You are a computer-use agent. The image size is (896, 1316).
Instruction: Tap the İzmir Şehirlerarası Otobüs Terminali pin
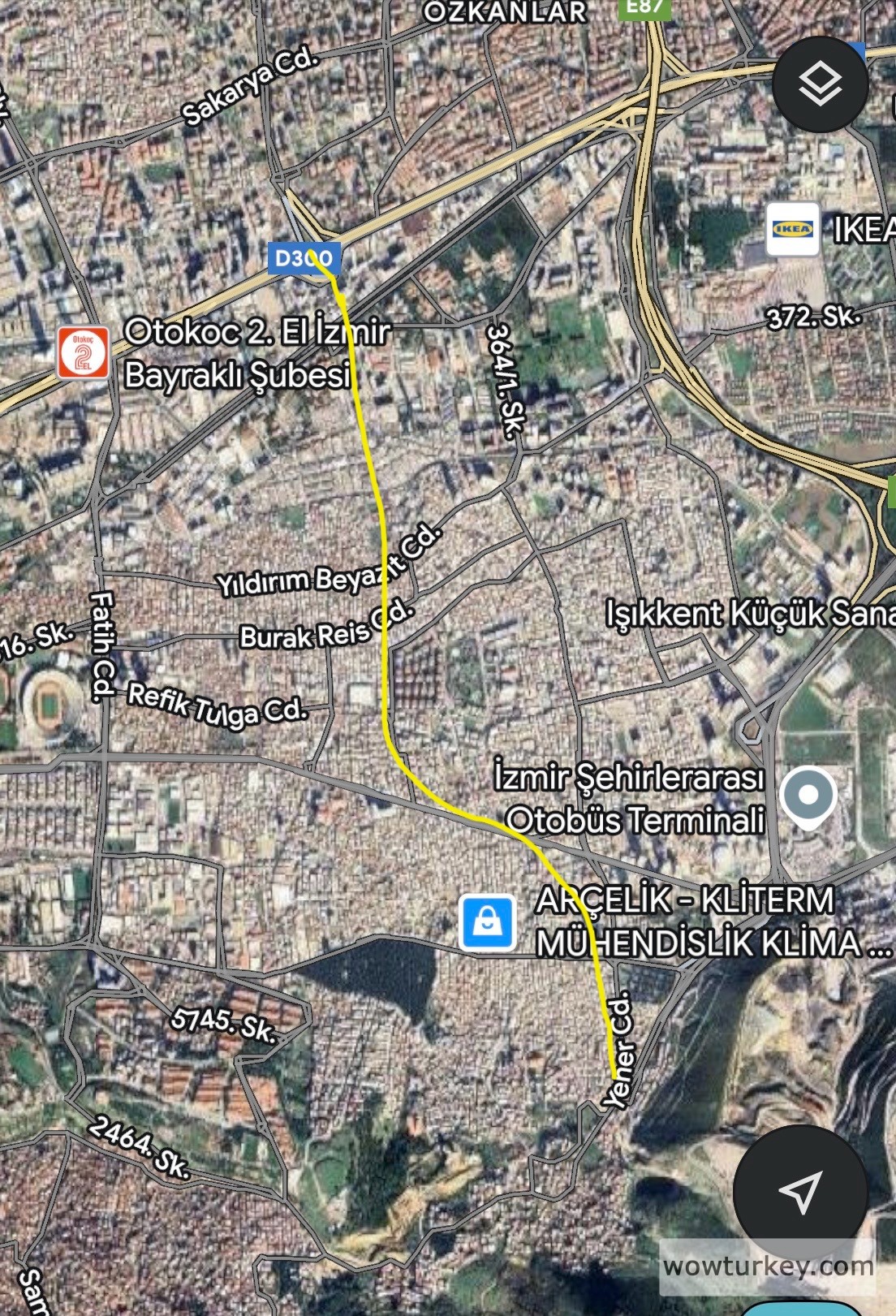click(808, 796)
